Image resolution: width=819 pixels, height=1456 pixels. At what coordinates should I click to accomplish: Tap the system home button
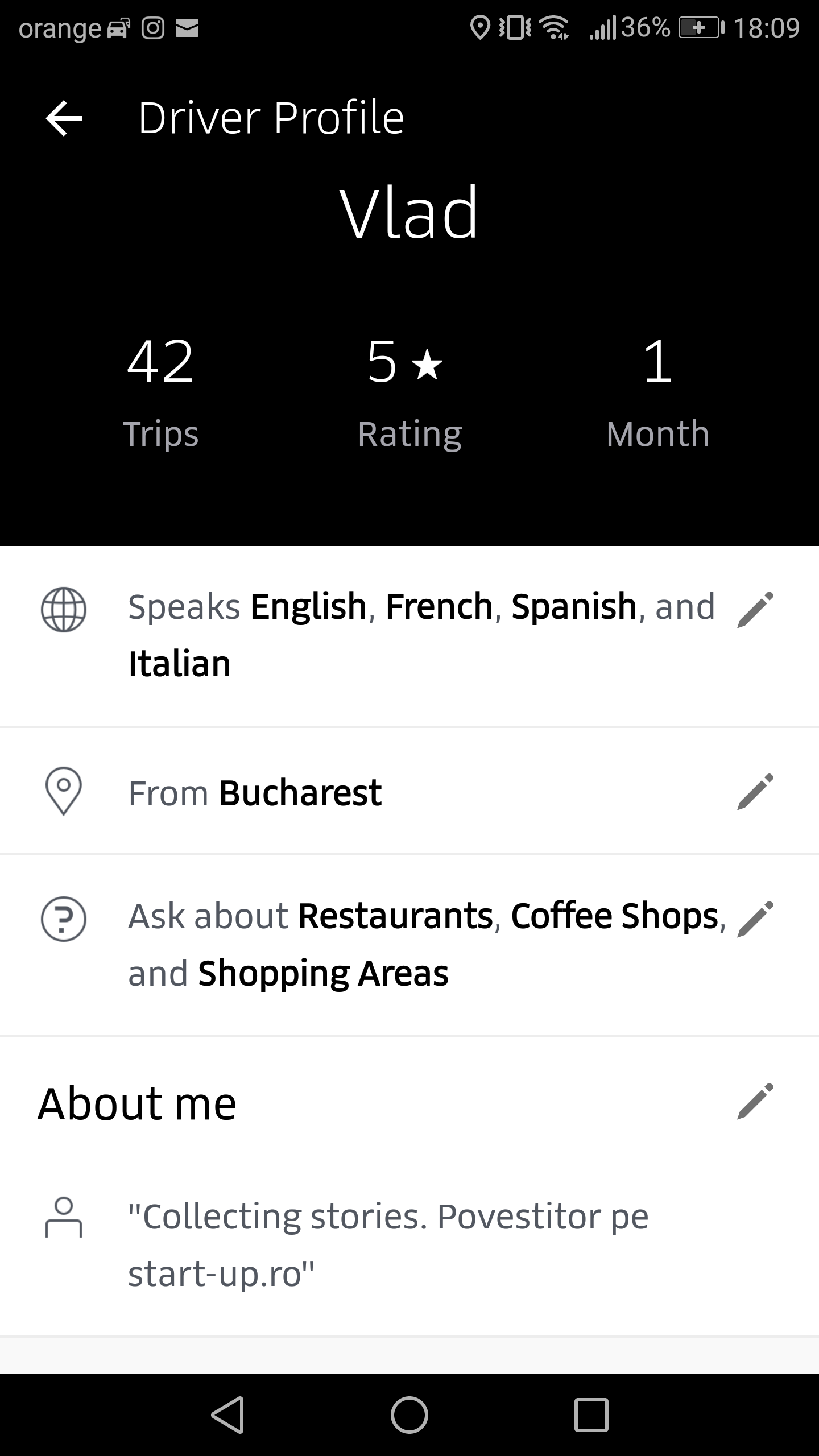[x=409, y=1414]
